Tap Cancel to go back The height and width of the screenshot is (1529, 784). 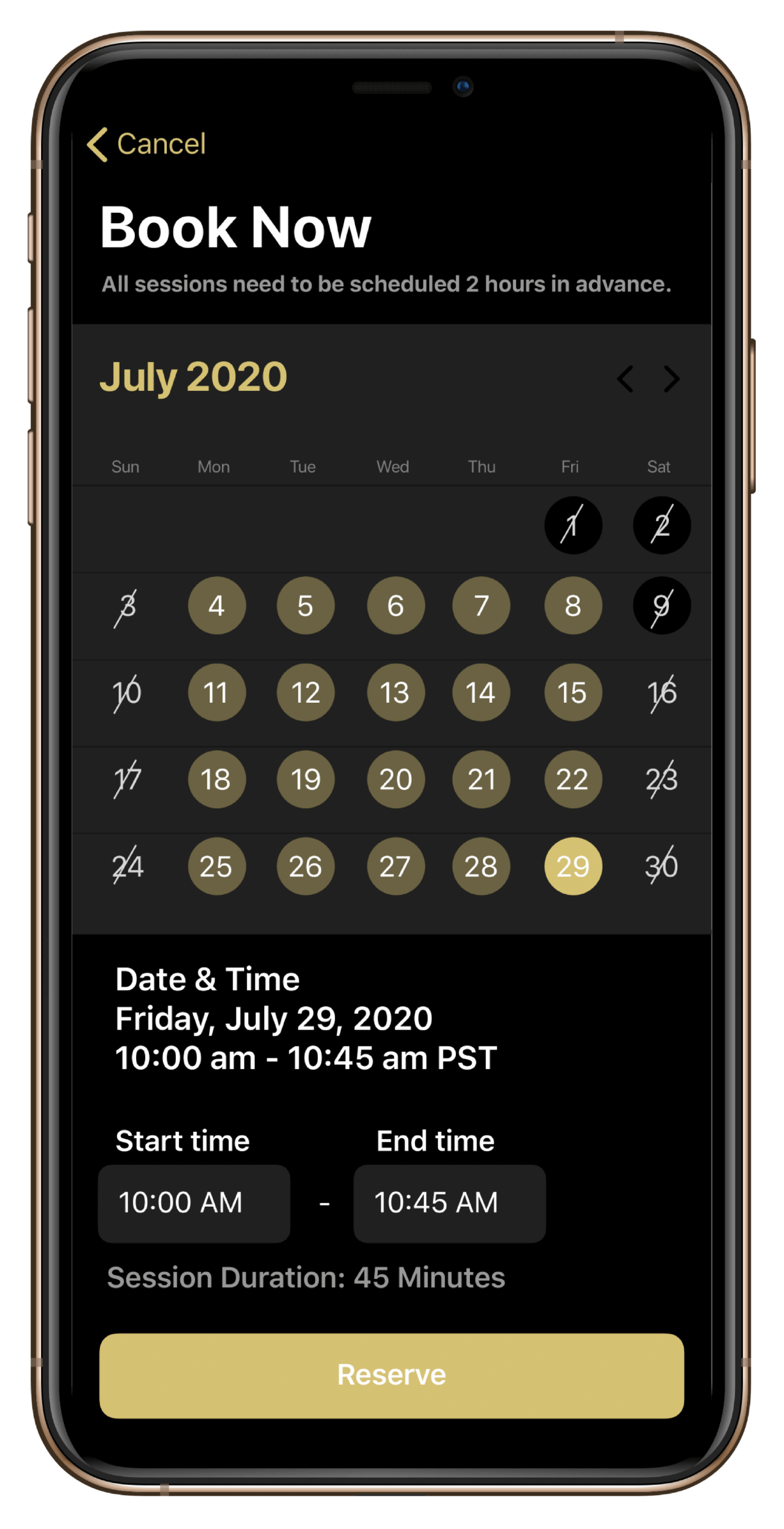click(146, 144)
